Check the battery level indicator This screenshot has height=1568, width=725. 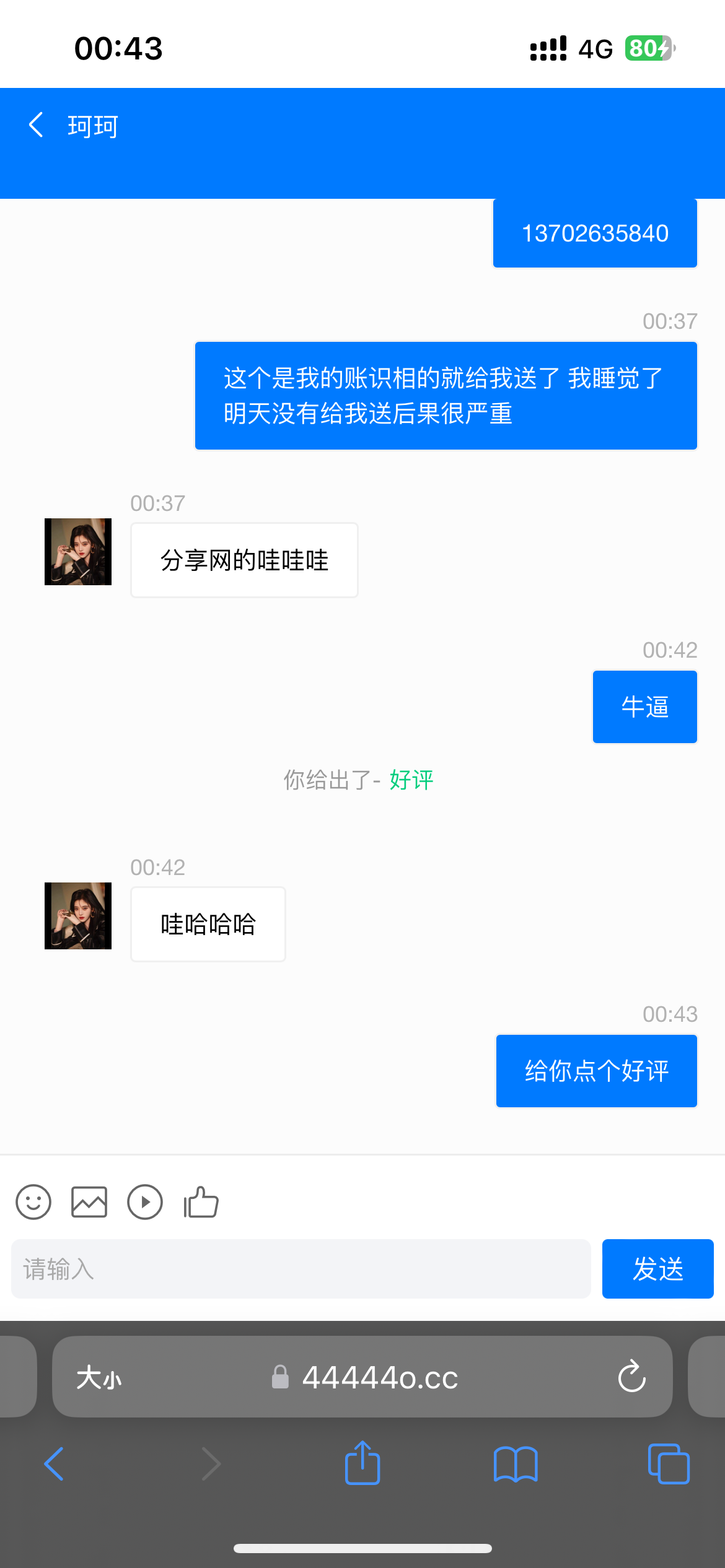pyautogui.click(x=645, y=48)
